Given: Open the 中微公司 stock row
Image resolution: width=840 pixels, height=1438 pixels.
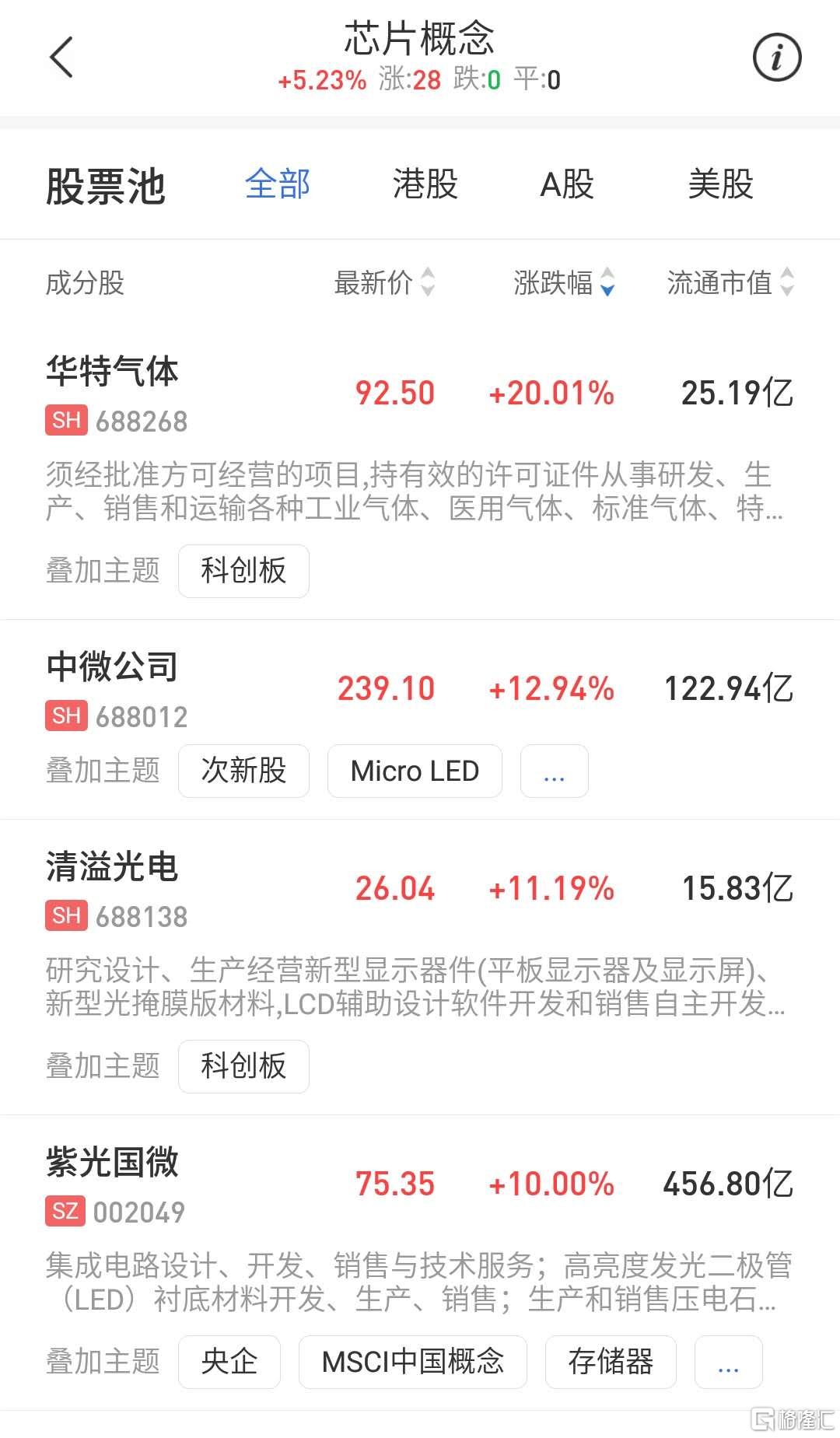Looking at the screenshot, I should coord(420,690).
